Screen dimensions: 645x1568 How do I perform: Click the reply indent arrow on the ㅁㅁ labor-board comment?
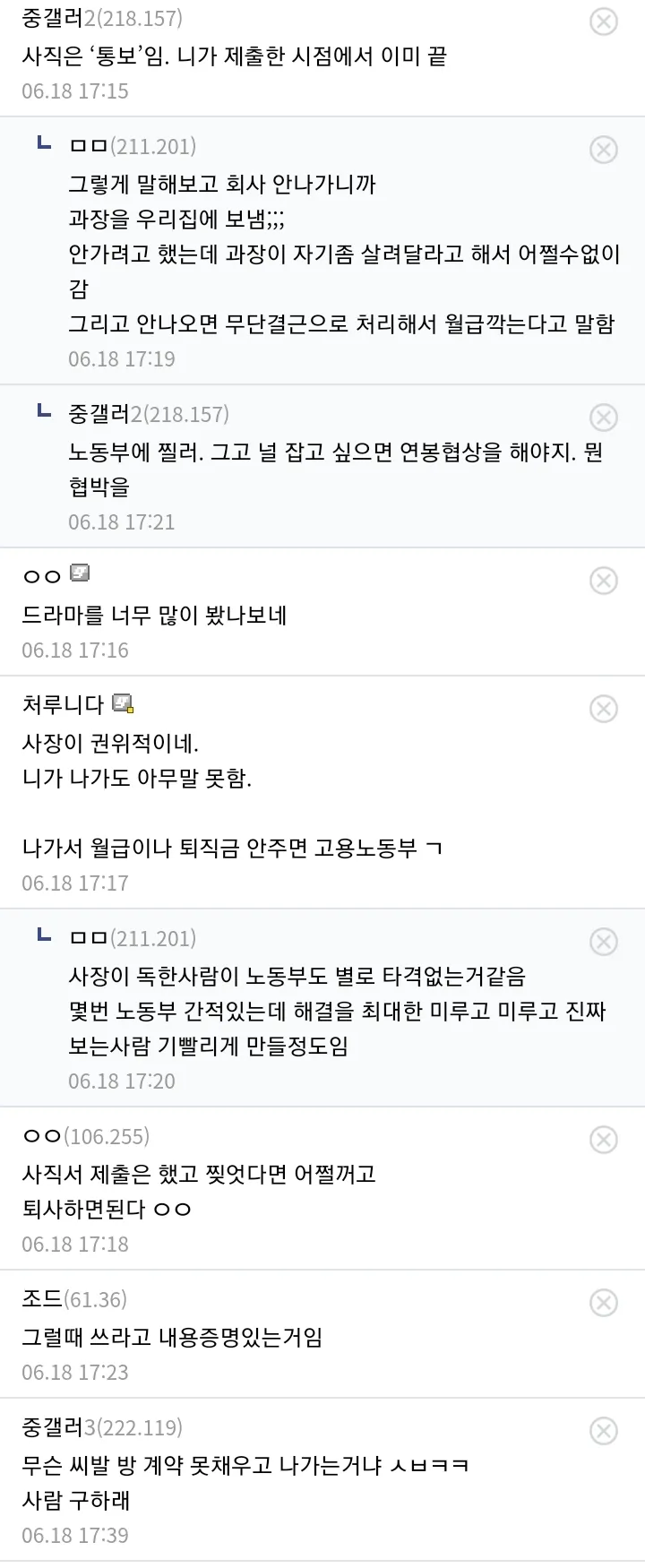click(x=42, y=934)
